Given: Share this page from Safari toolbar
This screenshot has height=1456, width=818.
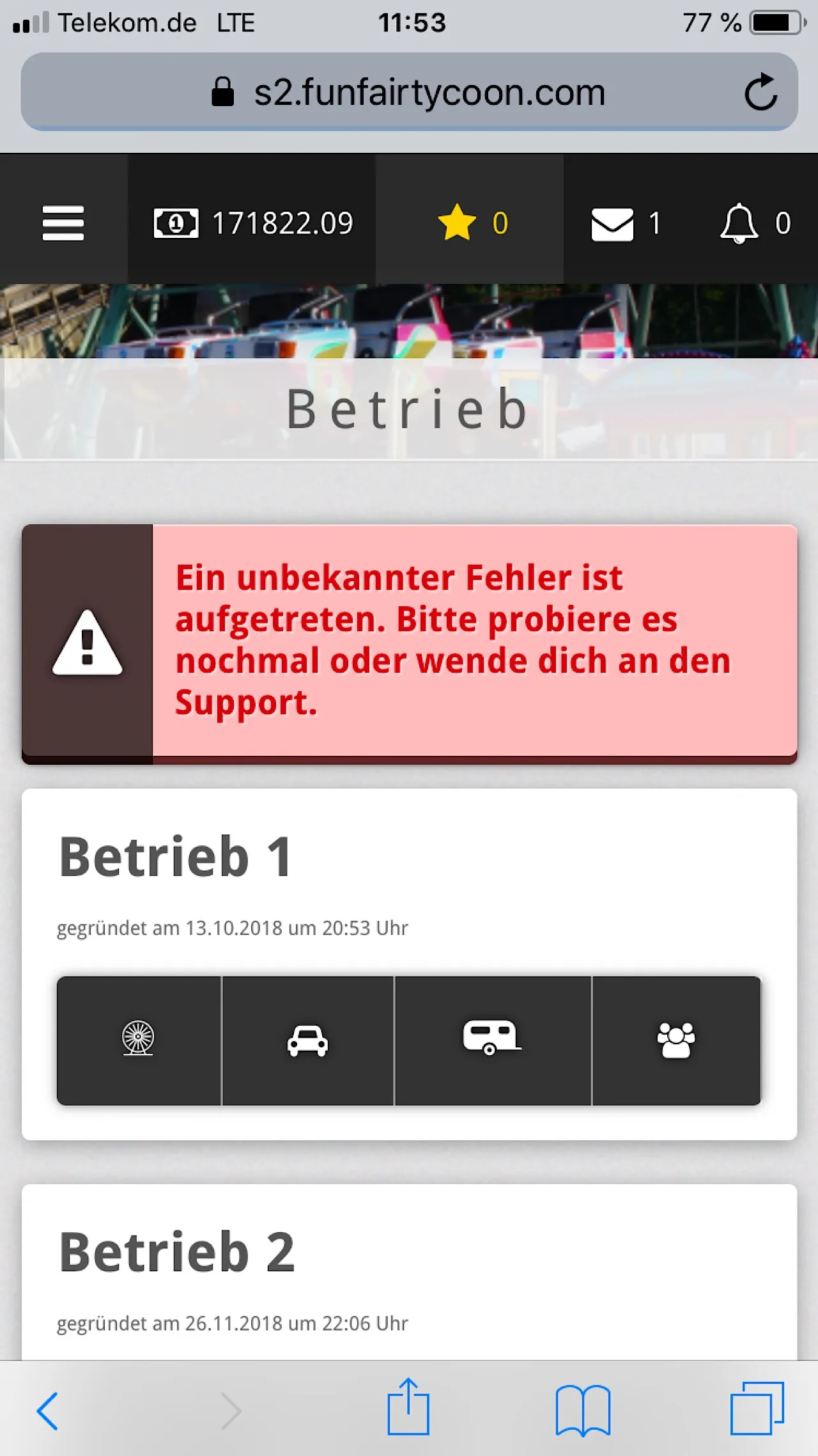Looking at the screenshot, I should (408, 1409).
